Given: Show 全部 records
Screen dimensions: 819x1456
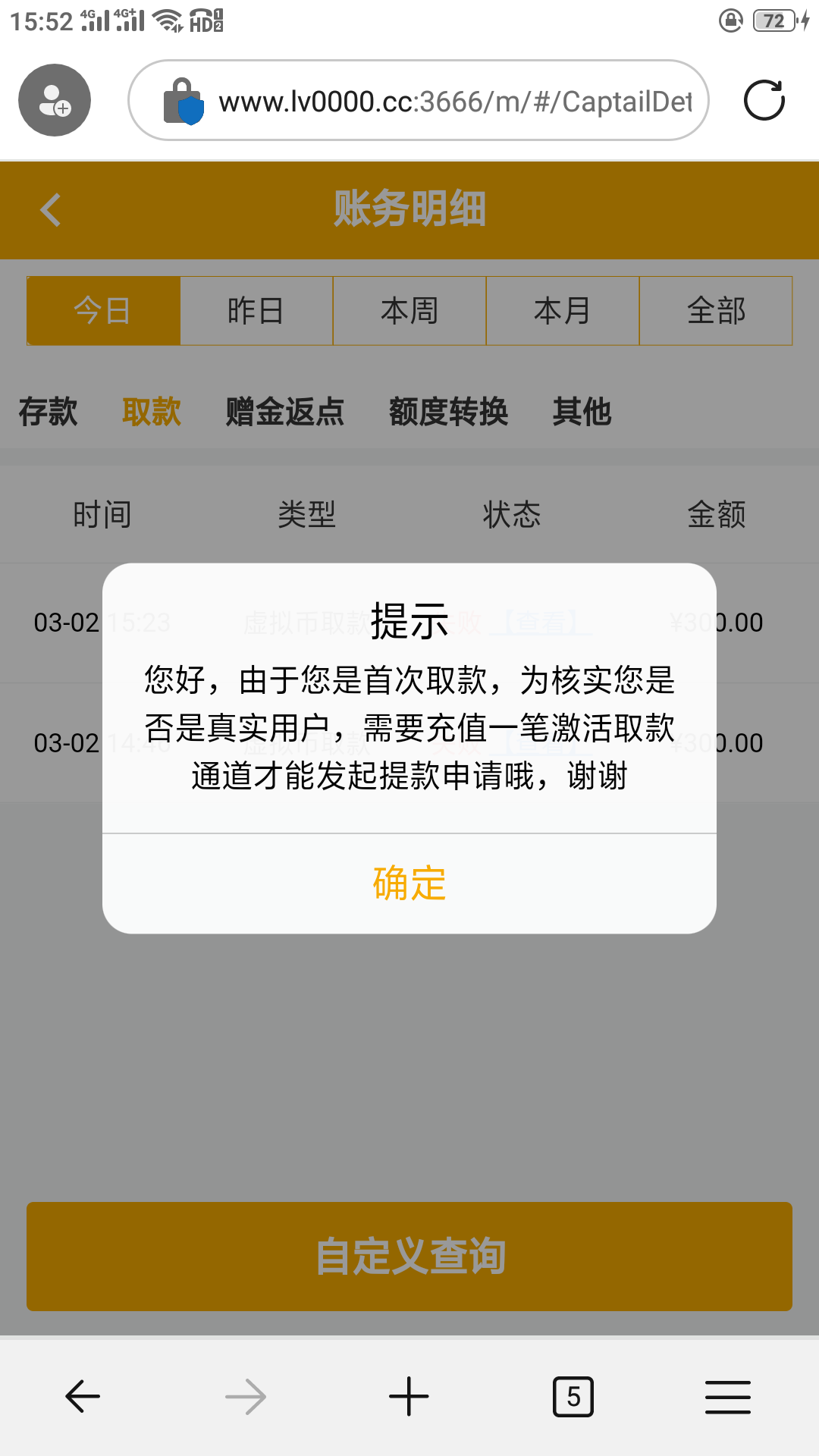Looking at the screenshot, I should point(716,311).
